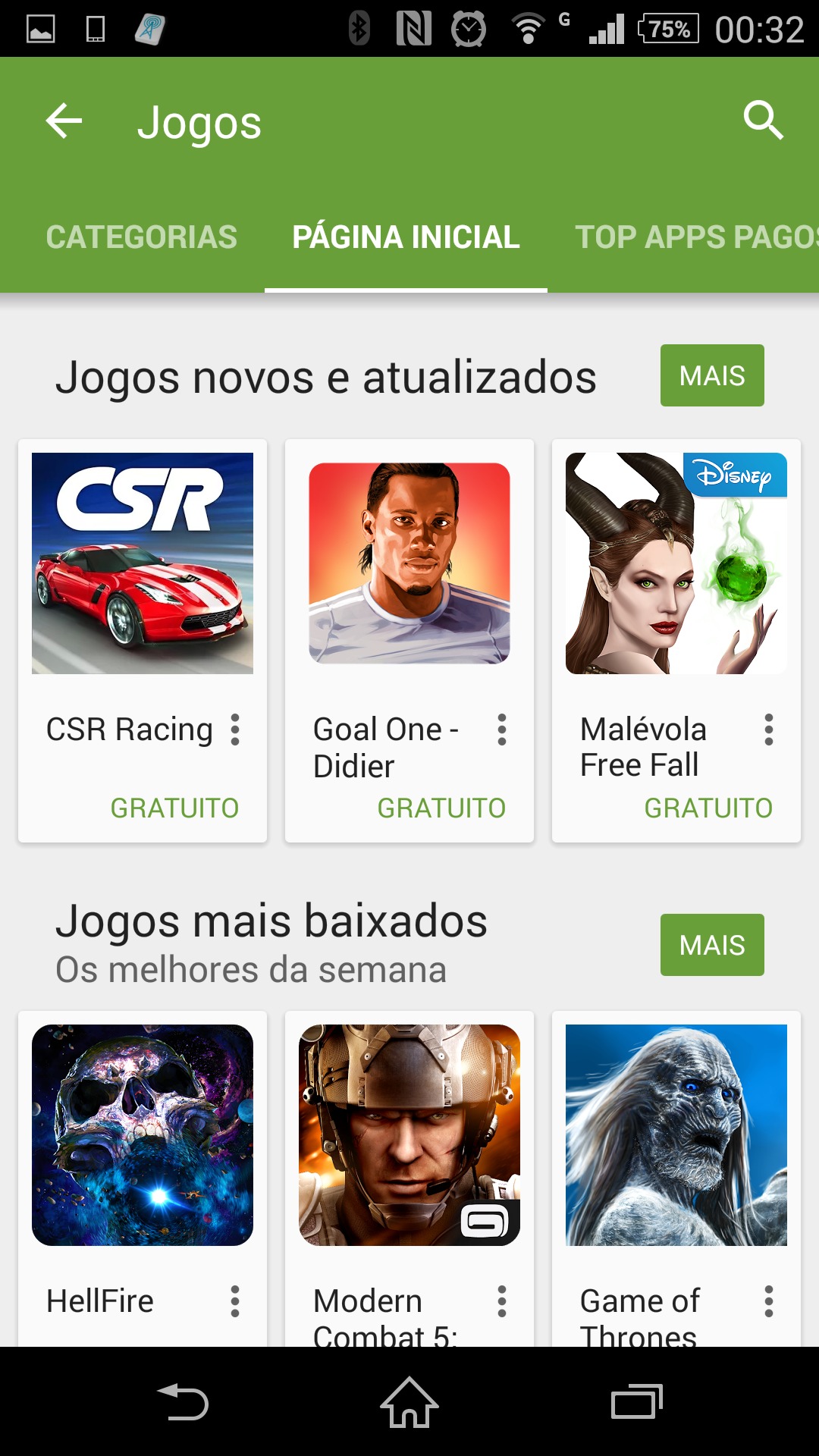Open overflow menu for CSR Racing
The width and height of the screenshot is (819, 1456).
(x=235, y=730)
